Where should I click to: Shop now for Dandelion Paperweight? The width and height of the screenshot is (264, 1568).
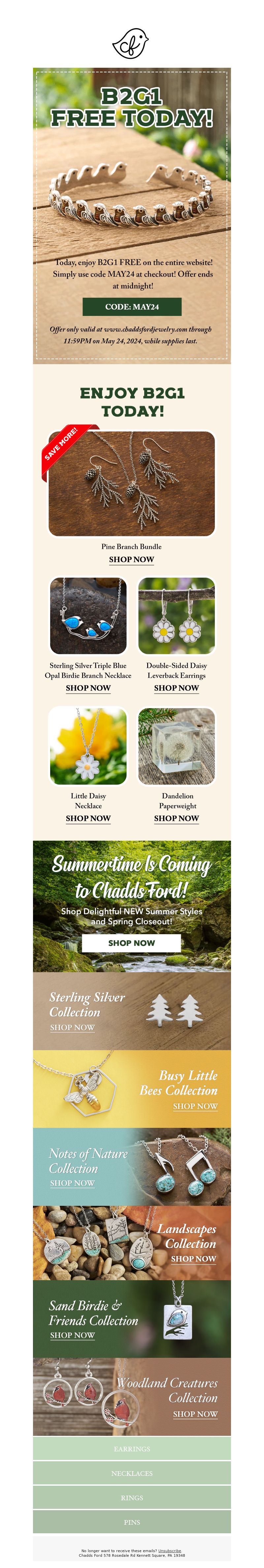(x=177, y=818)
